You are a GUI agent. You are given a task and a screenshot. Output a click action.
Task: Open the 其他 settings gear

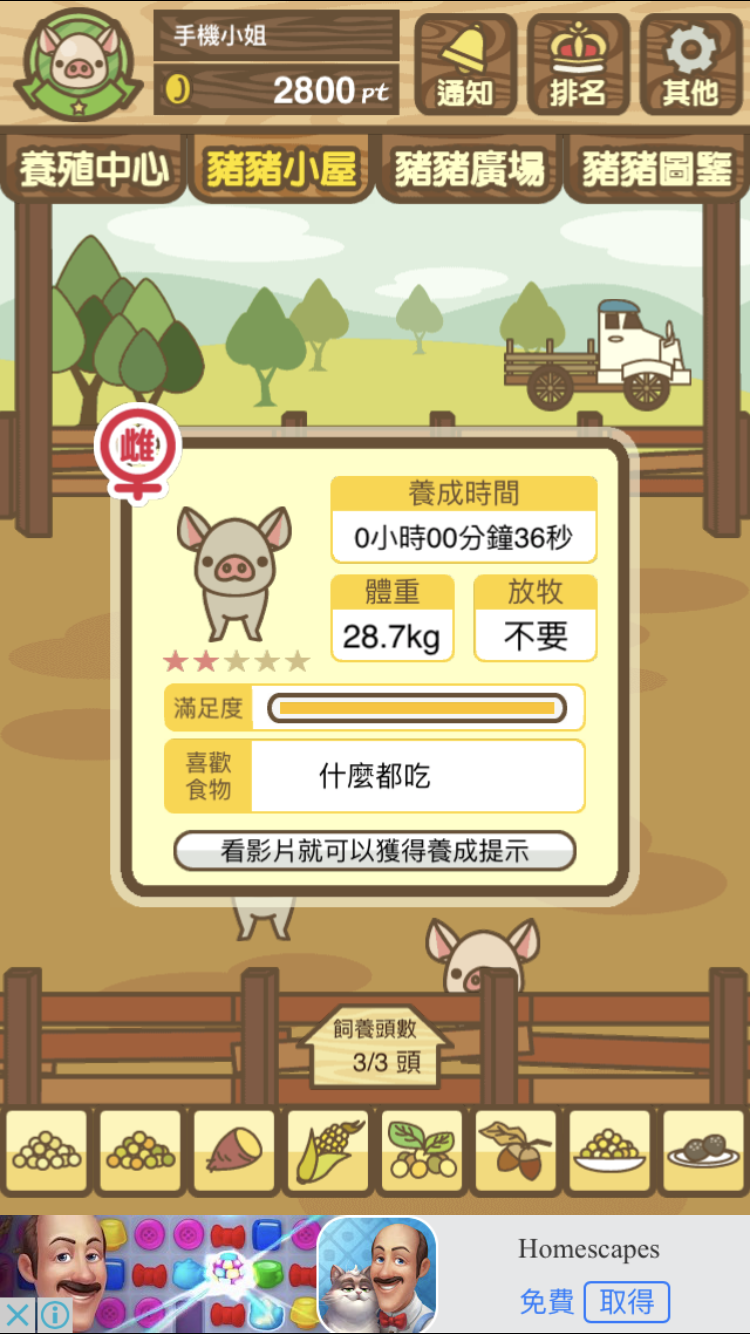click(691, 63)
